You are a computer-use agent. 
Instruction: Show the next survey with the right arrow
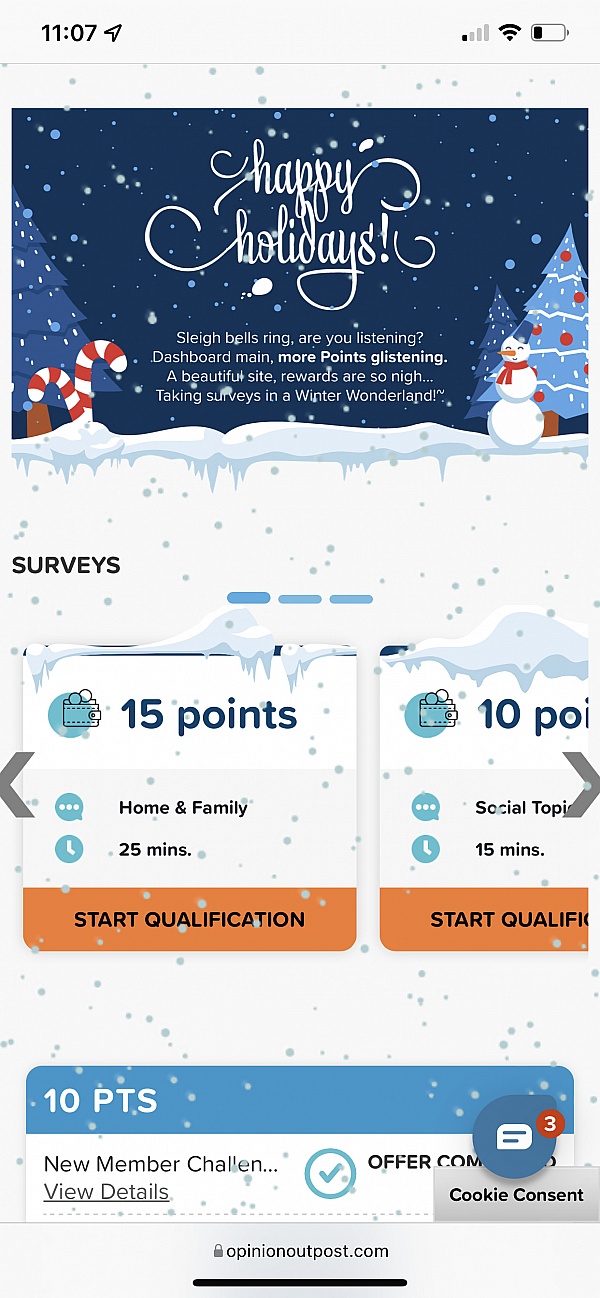tap(582, 784)
